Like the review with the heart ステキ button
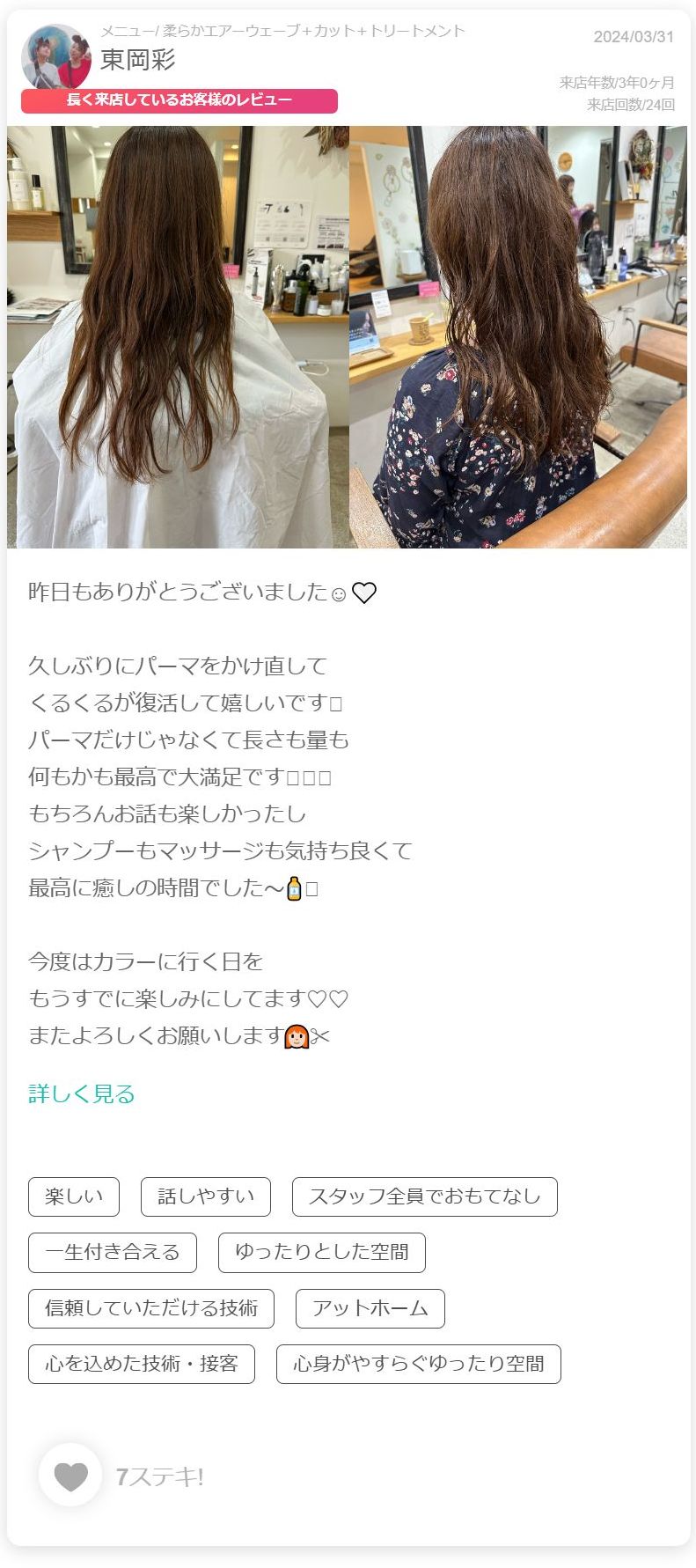This screenshot has height=1568, width=696. click(x=70, y=1476)
